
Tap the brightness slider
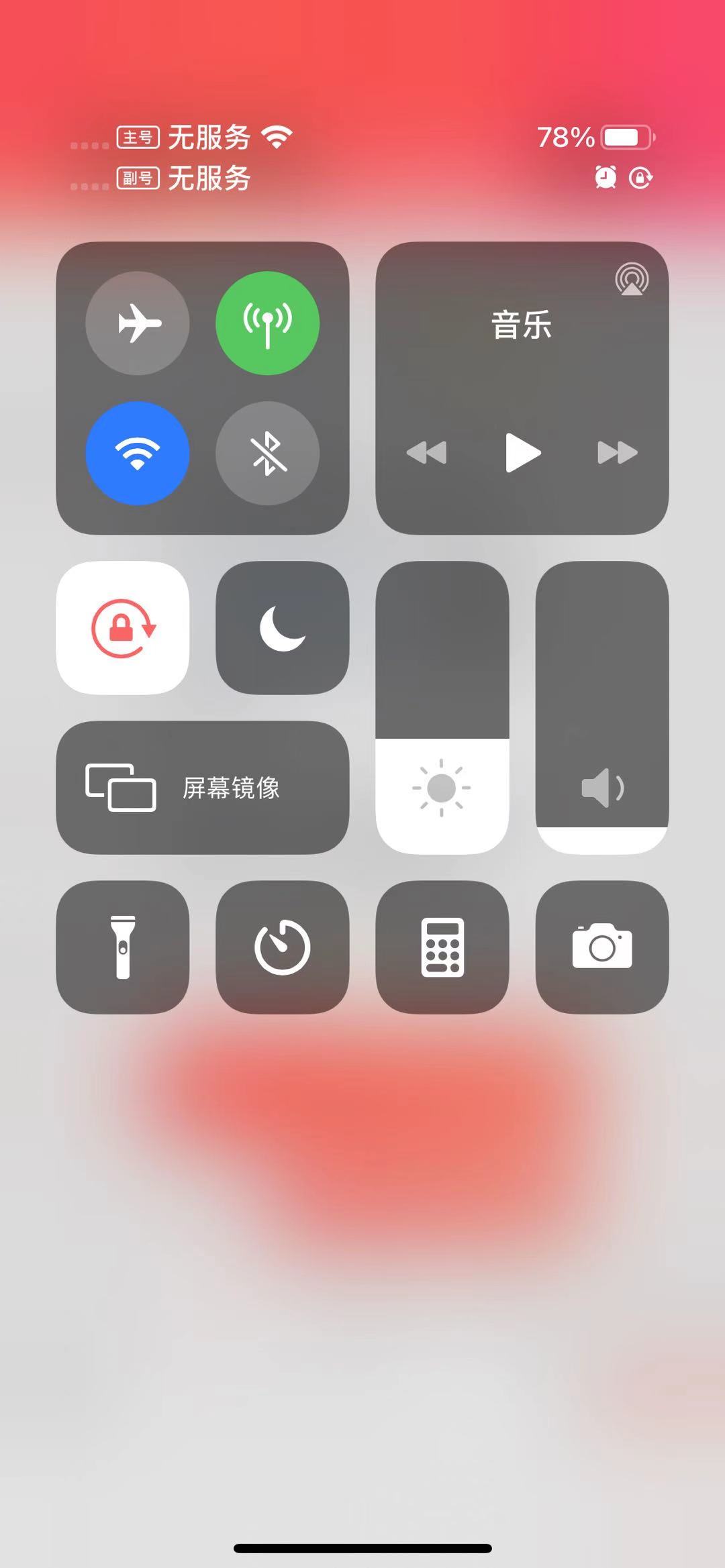pyautogui.click(x=442, y=708)
